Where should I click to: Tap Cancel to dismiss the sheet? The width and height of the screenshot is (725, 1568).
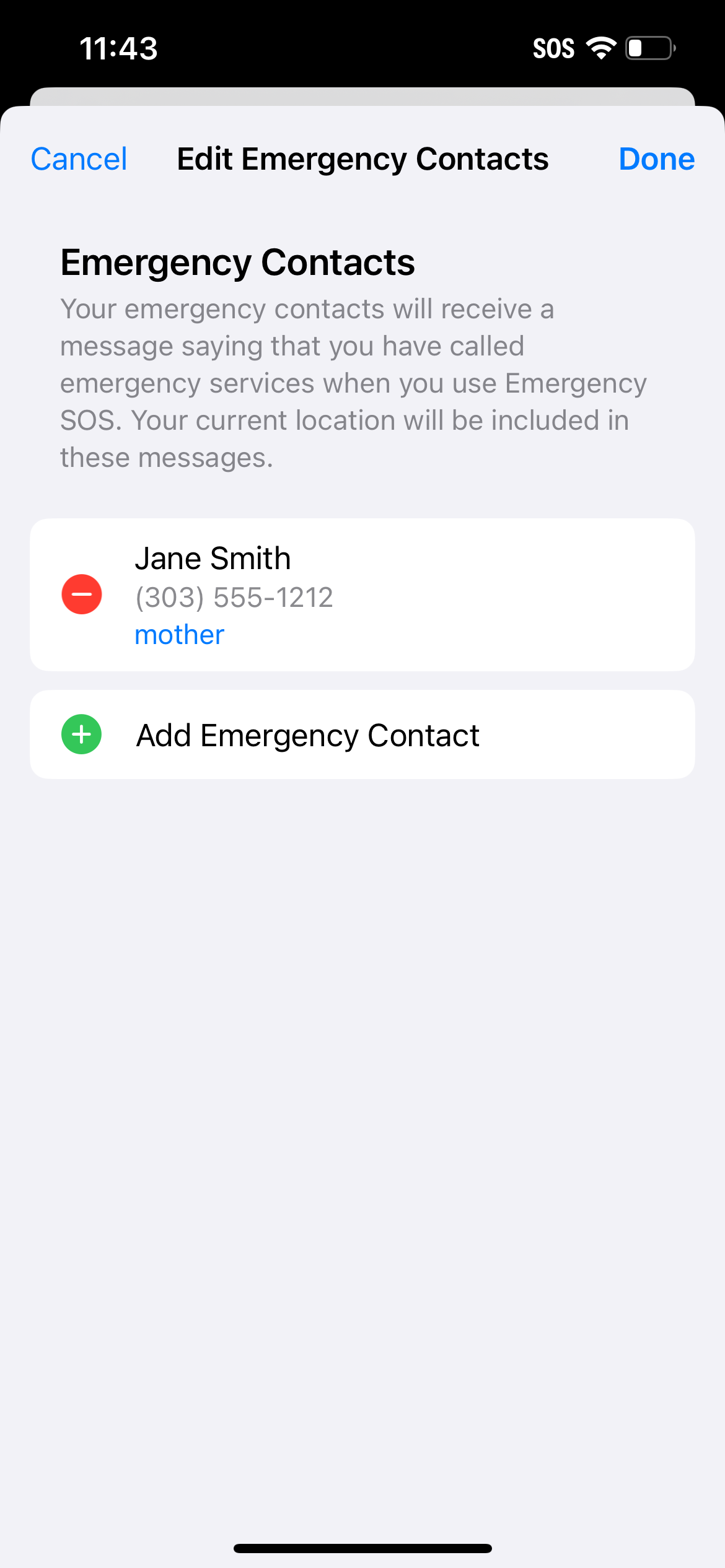(x=78, y=159)
